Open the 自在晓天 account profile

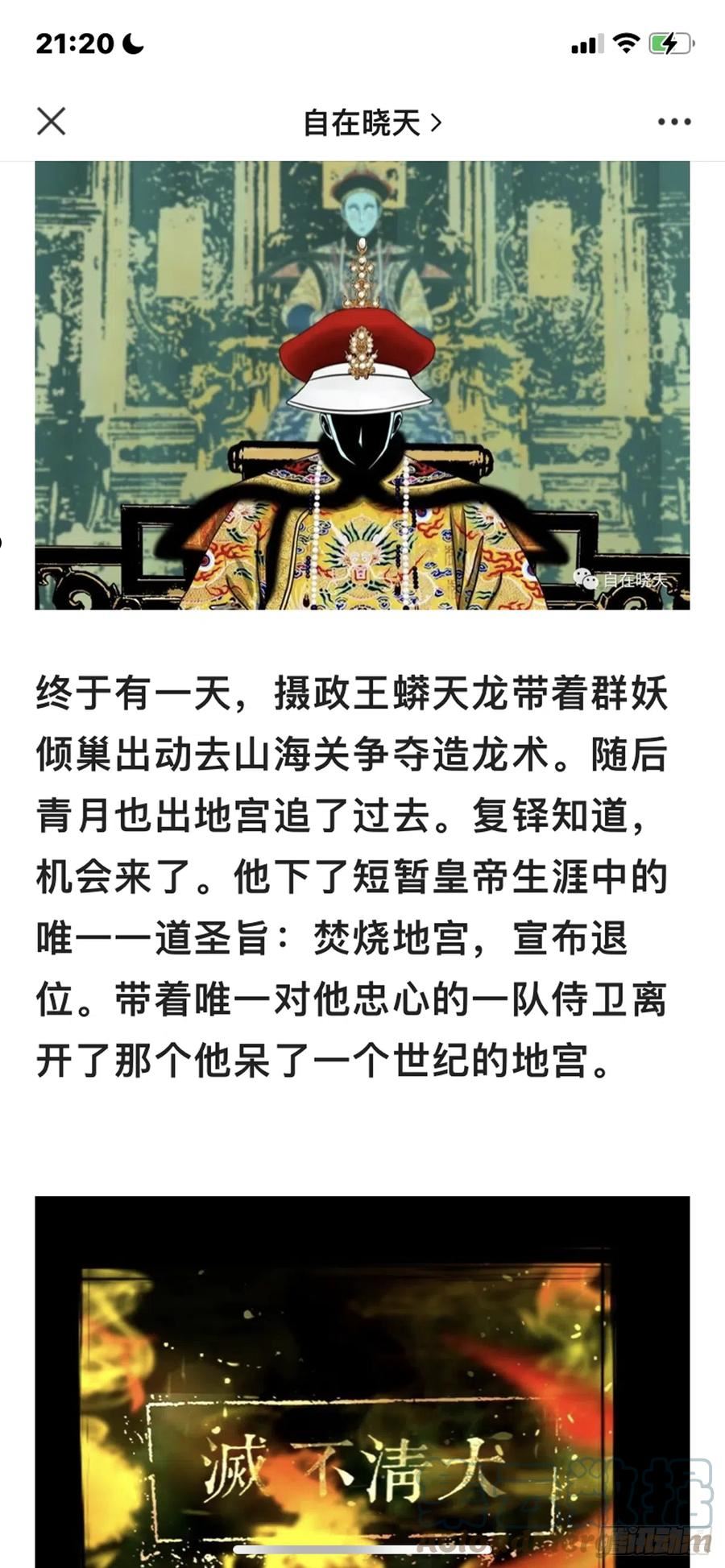[372, 122]
